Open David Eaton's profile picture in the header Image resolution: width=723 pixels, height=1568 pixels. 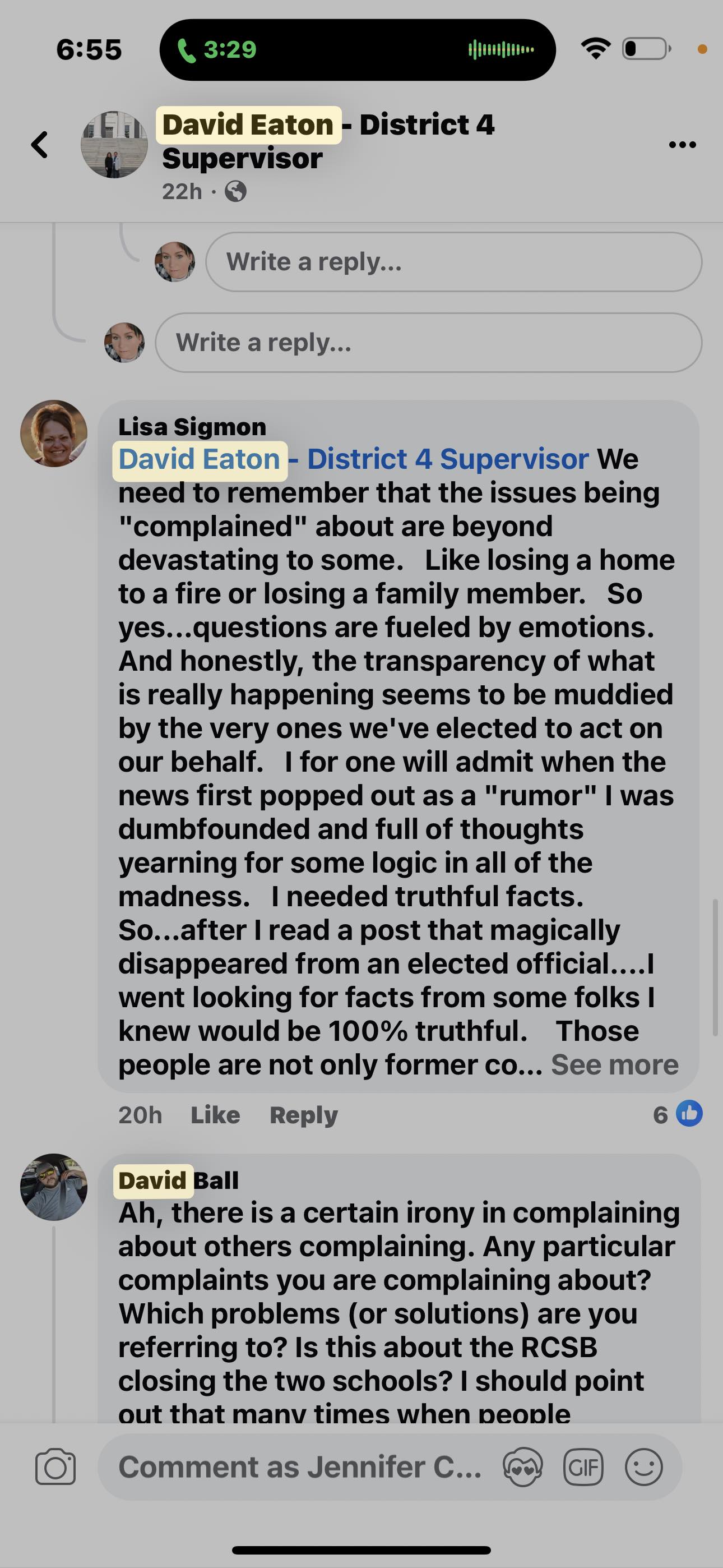click(x=114, y=145)
